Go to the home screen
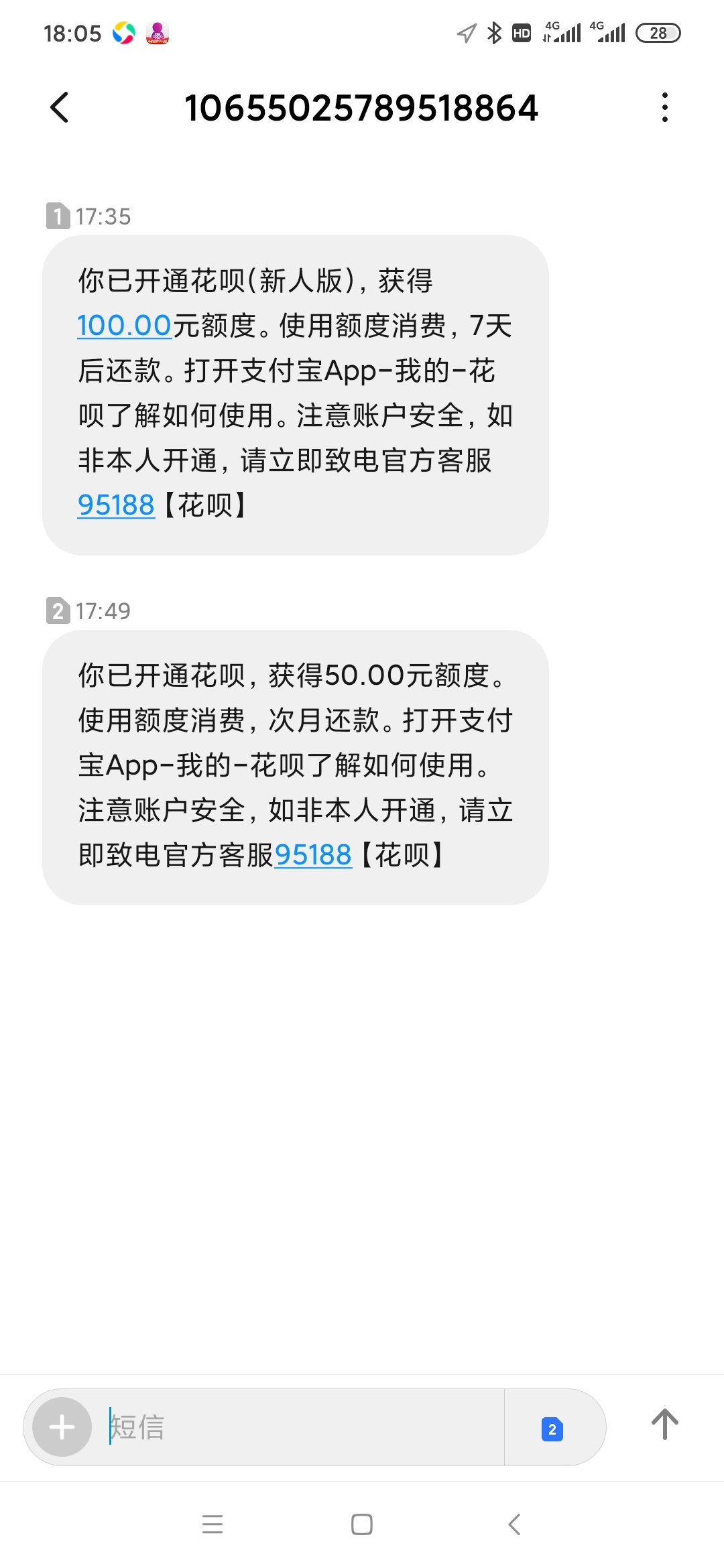 click(362, 1524)
